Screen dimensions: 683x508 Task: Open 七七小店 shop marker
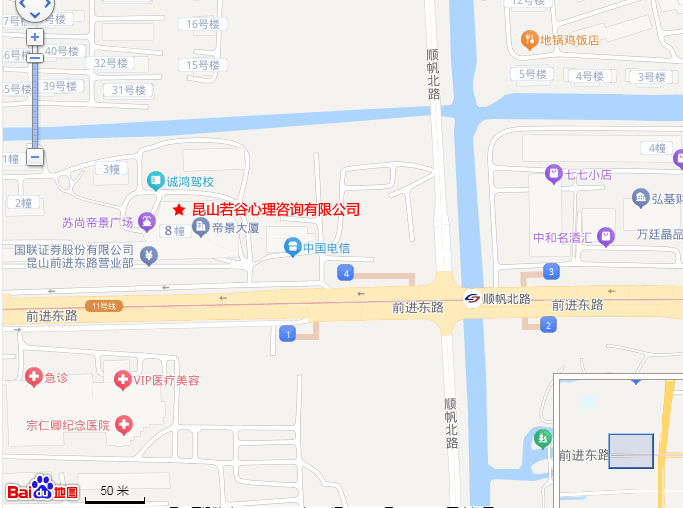553,174
